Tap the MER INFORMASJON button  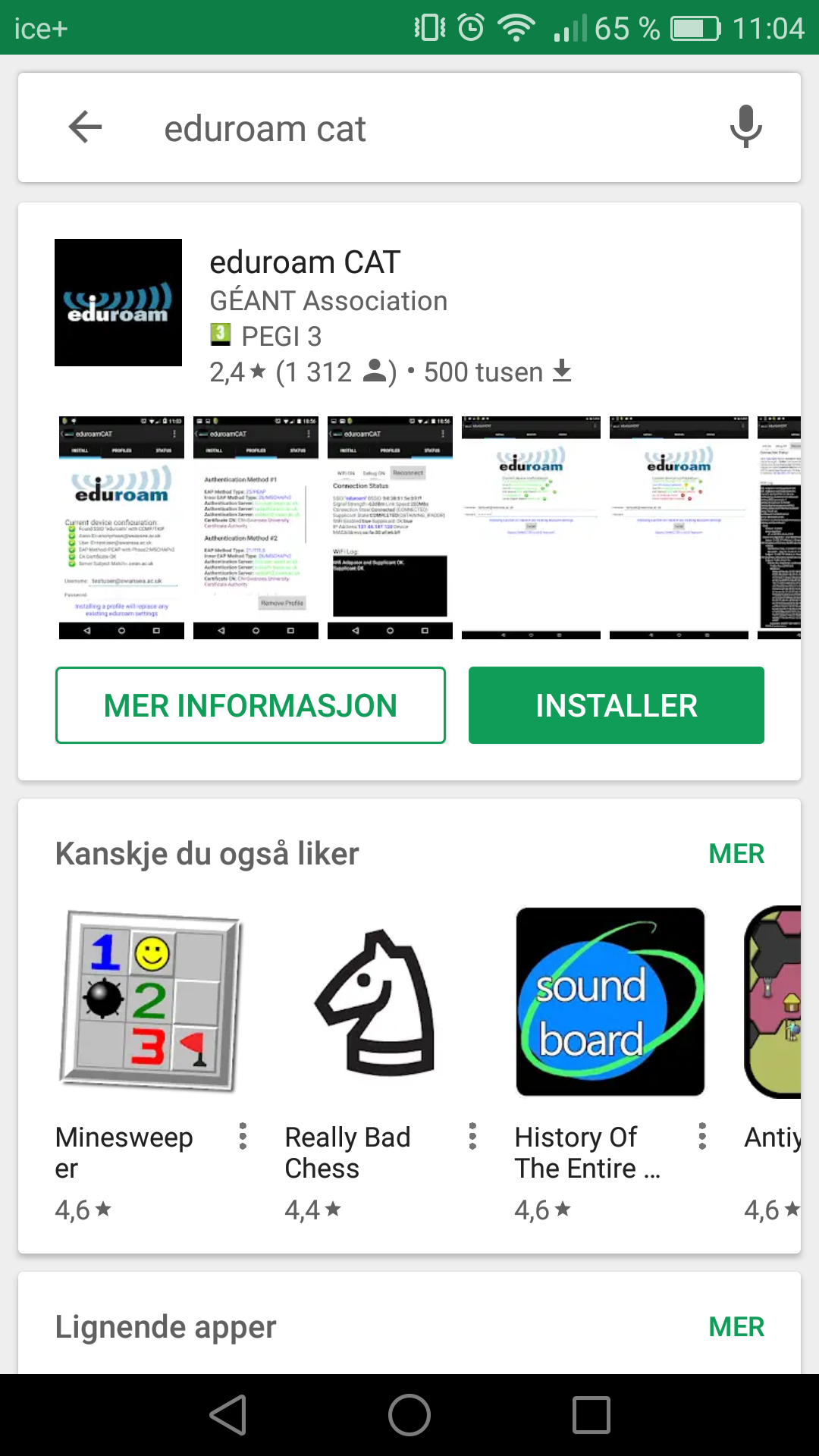click(x=250, y=705)
